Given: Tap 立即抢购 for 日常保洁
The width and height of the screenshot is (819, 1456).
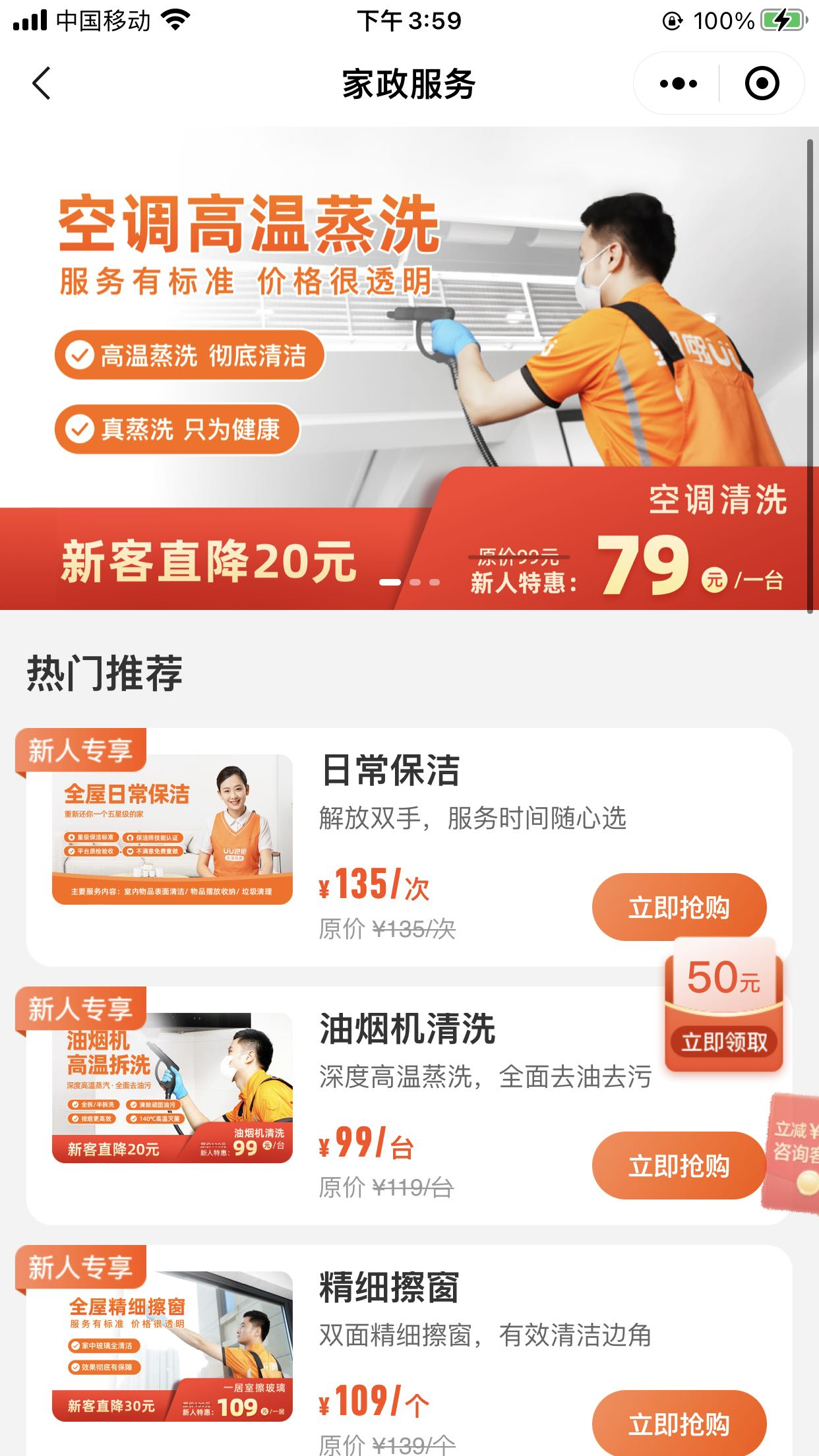Looking at the screenshot, I should (679, 907).
